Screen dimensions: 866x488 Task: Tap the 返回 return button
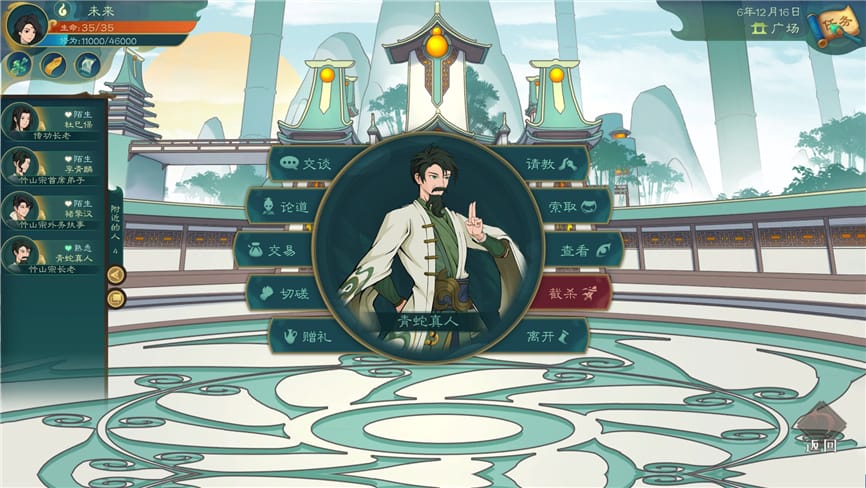click(820, 429)
